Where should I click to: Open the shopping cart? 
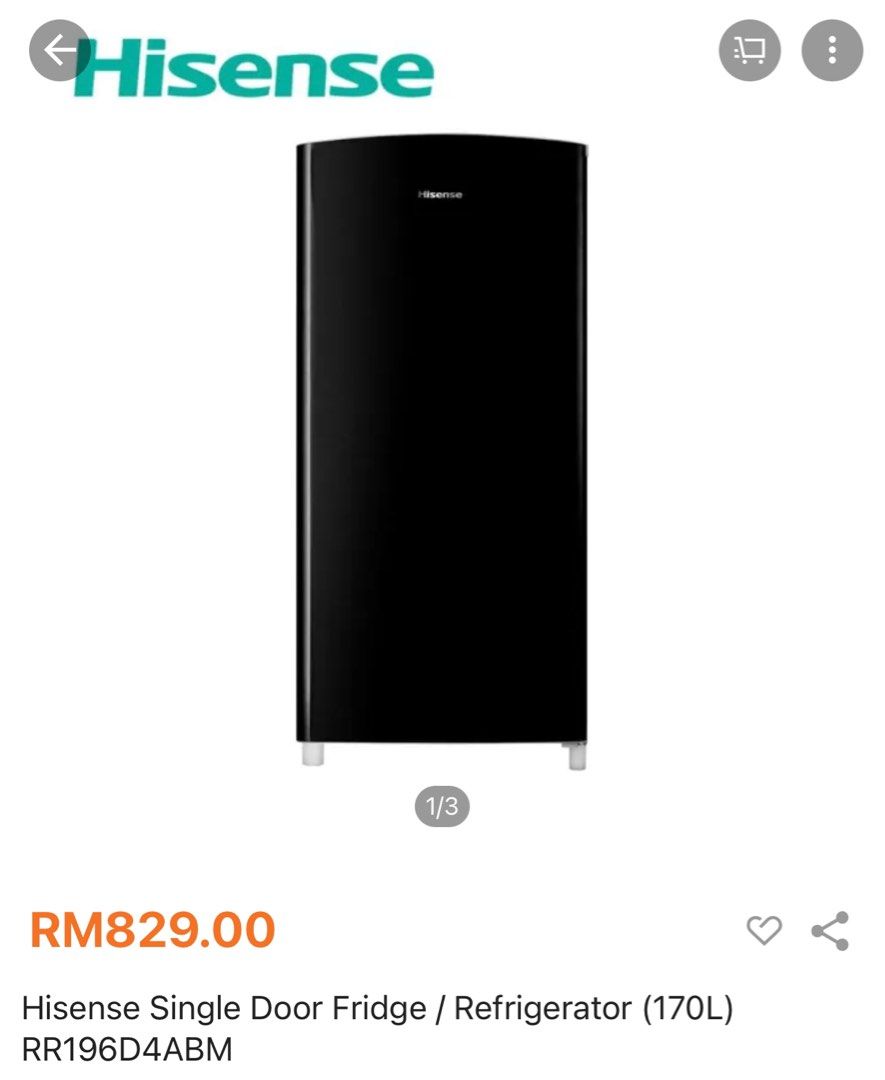(x=749, y=50)
